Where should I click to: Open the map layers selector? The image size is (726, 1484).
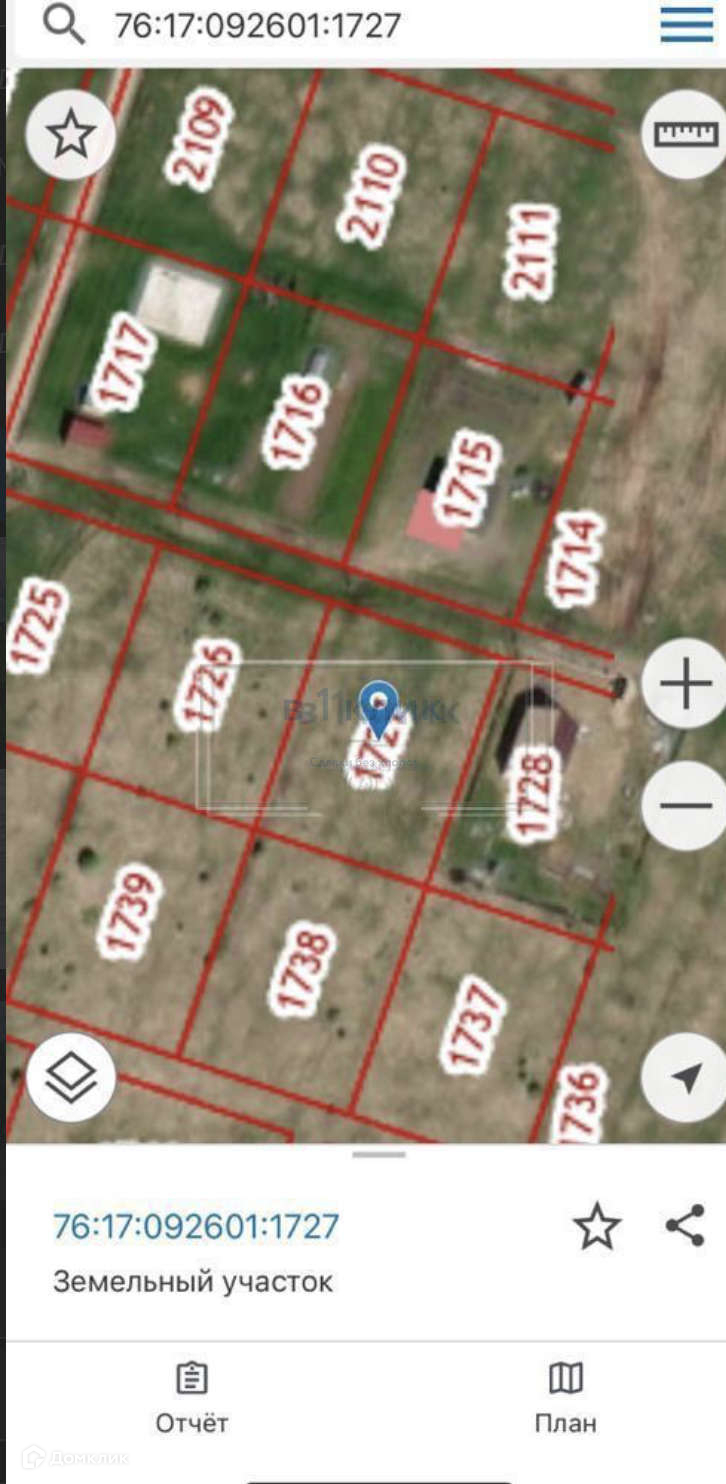70,1077
